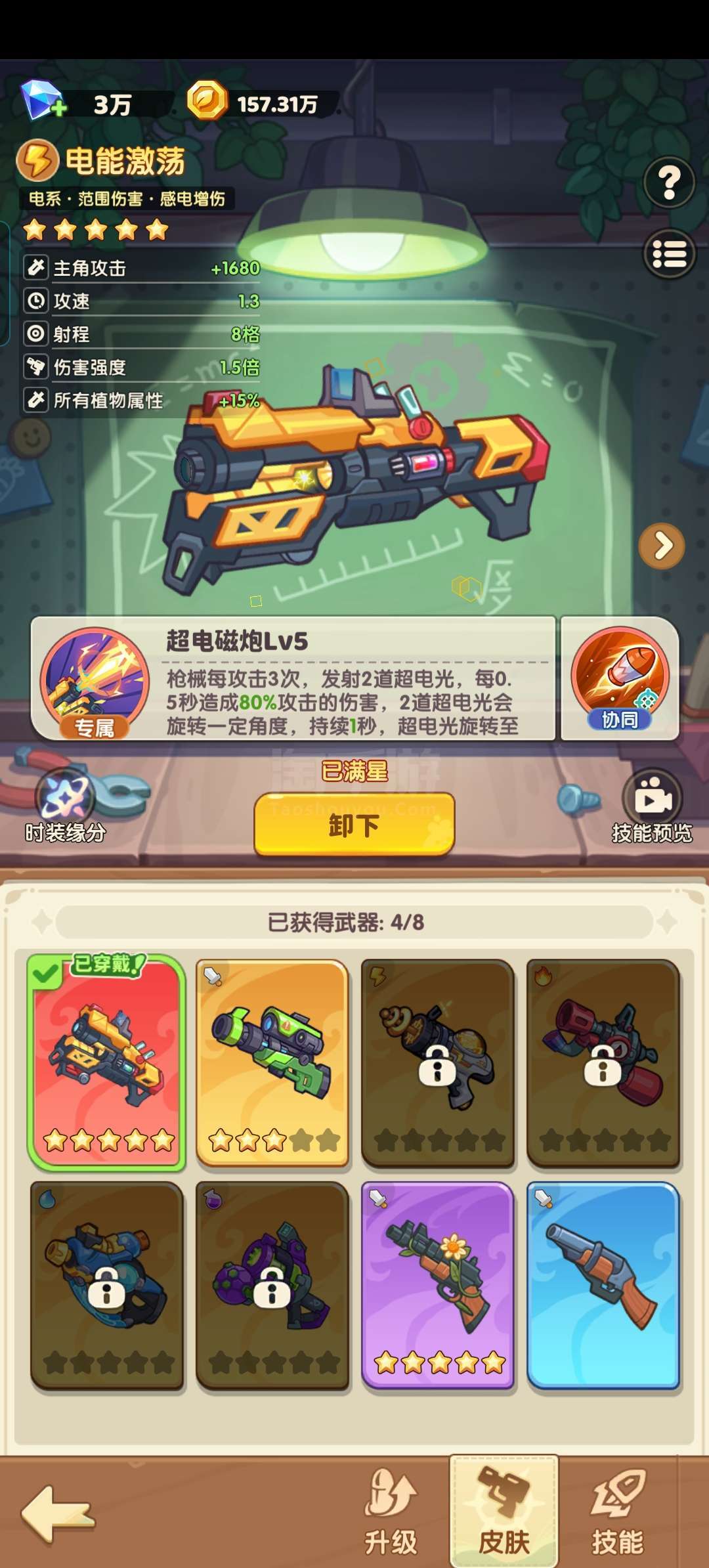Select the blue shotgun weapon card

(x=603, y=1286)
